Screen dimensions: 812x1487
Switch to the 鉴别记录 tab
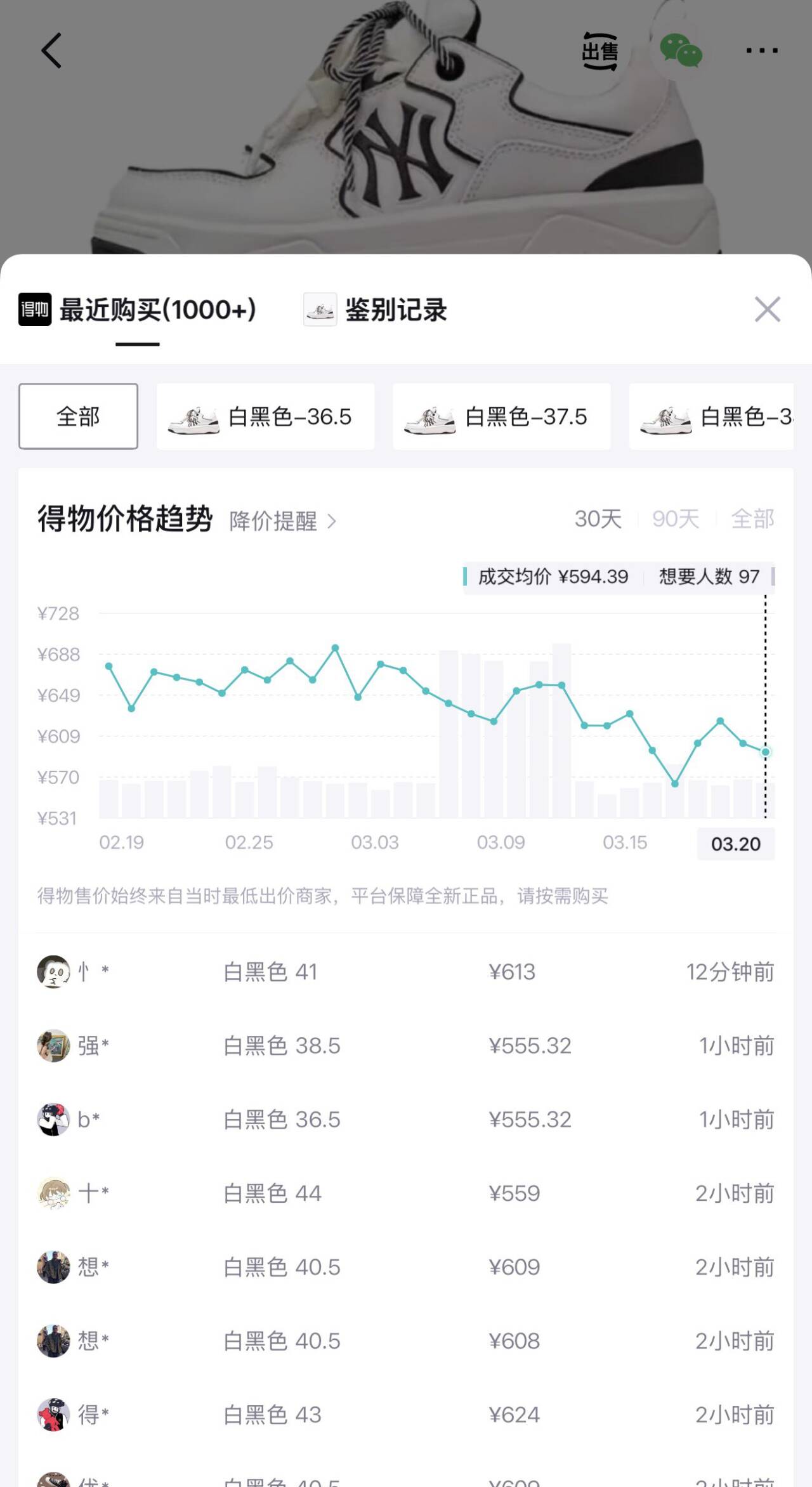tap(376, 310)
